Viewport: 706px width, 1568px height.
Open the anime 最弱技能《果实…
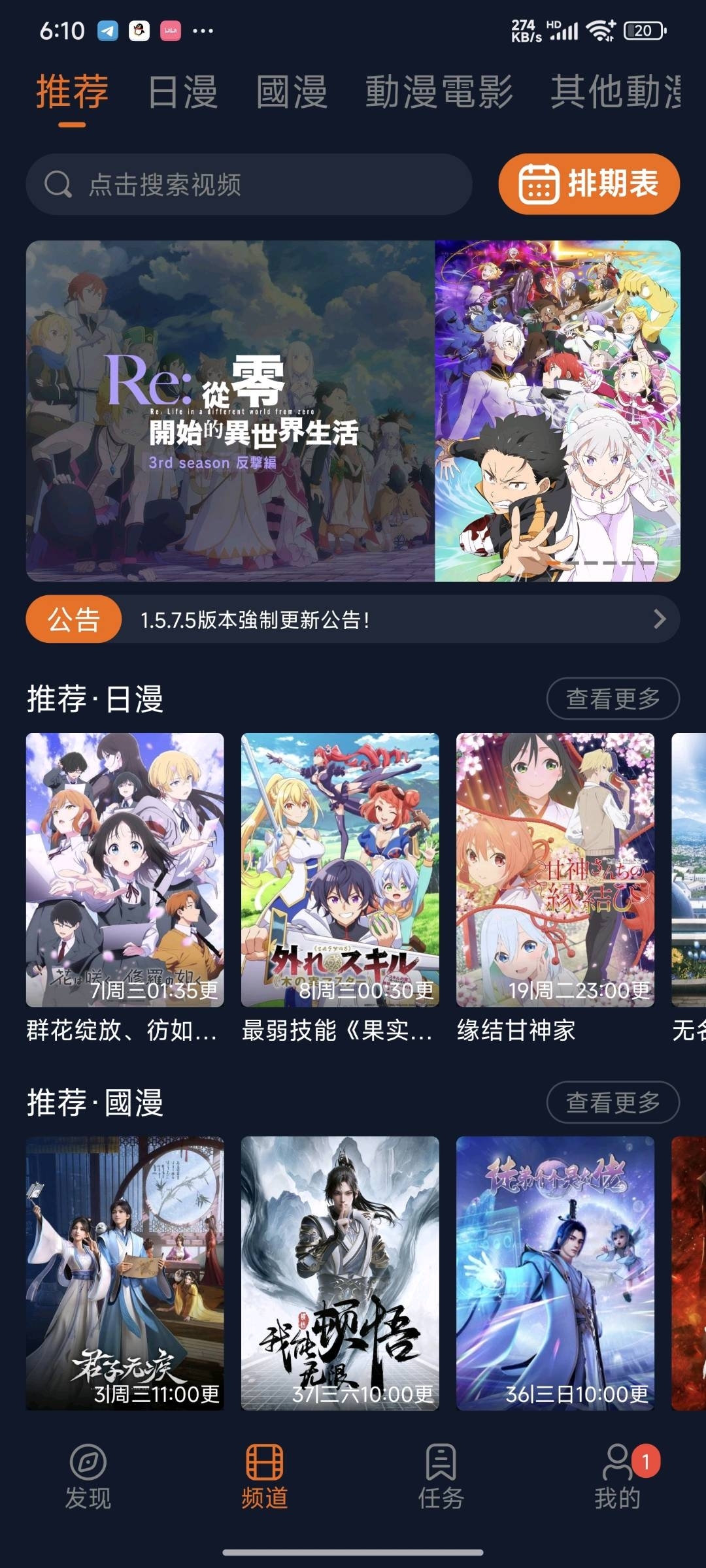pyautogui.click(x=340, y=870)
